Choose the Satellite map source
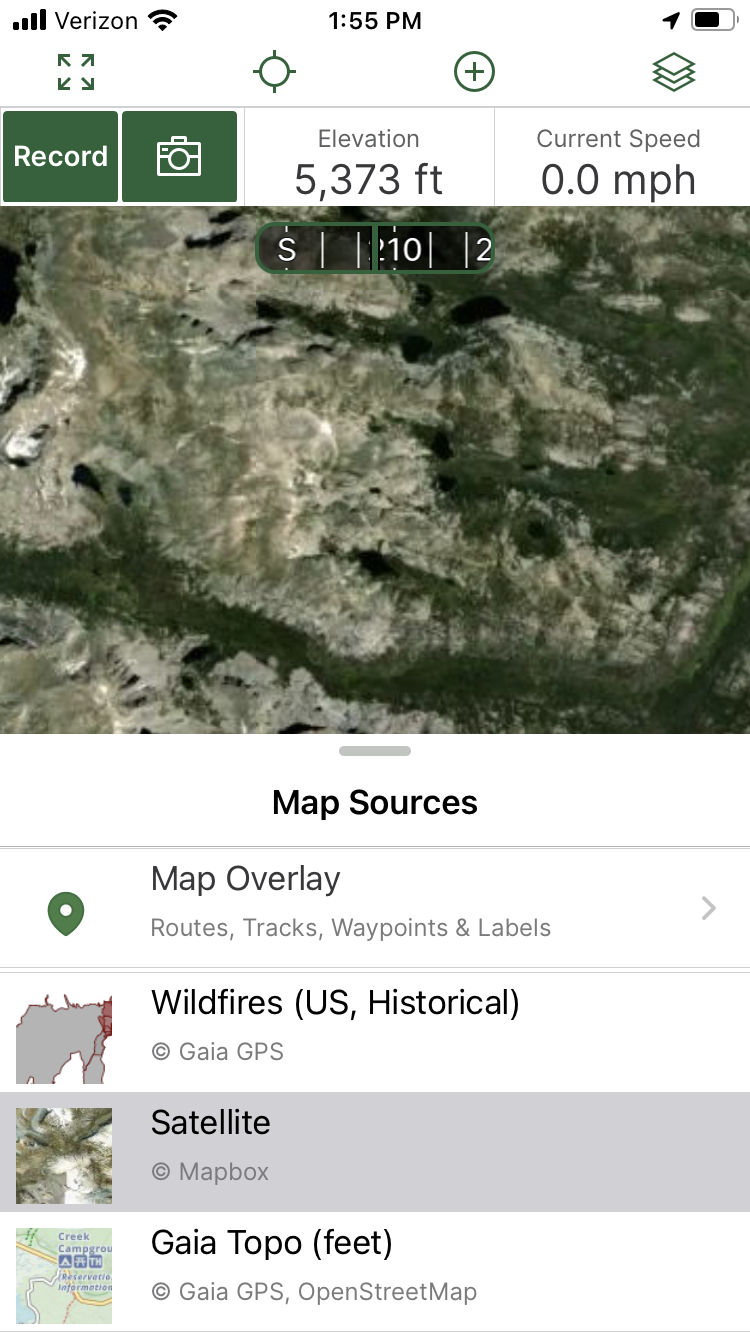This screenshot has width=750, height=1334. 375,1152
